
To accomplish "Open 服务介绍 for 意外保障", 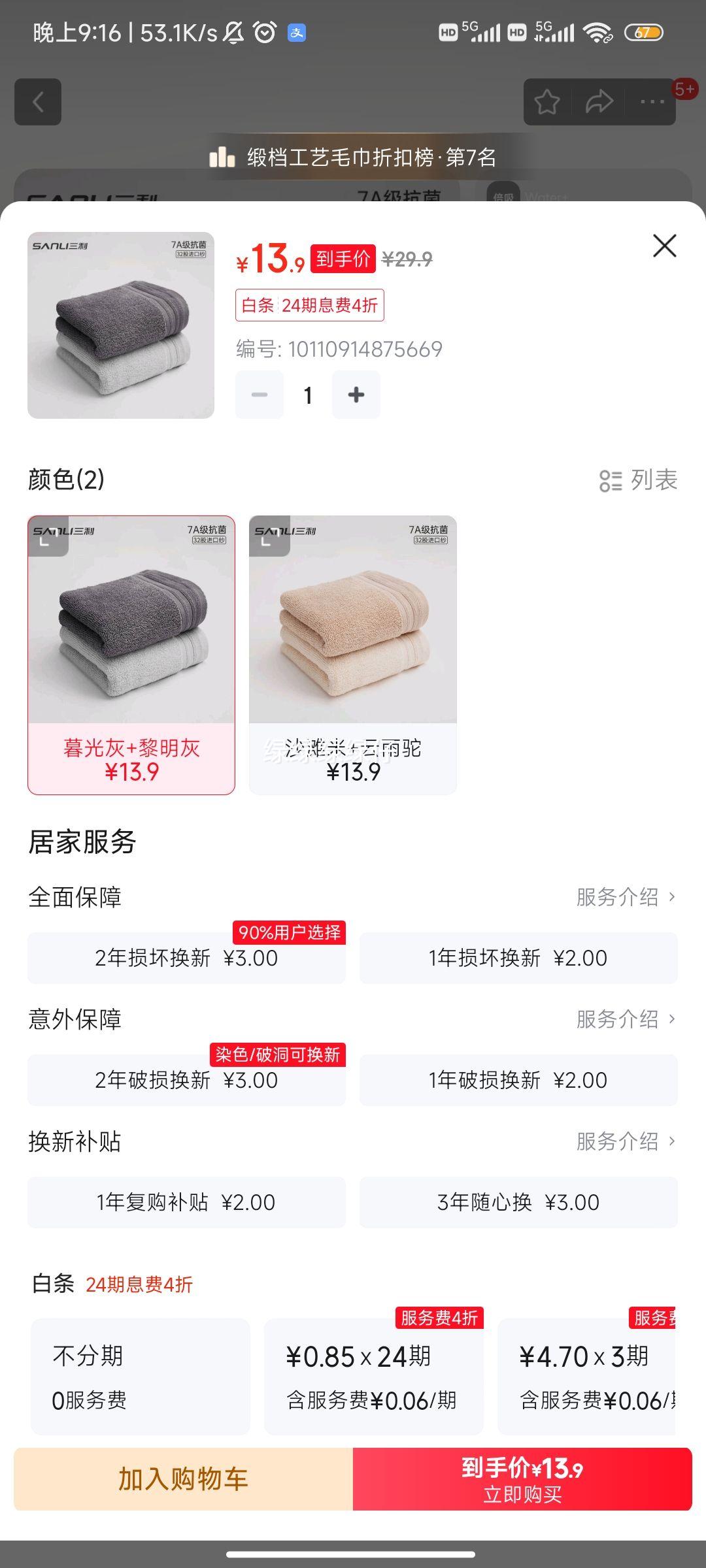I will [x=625, y=1019].
